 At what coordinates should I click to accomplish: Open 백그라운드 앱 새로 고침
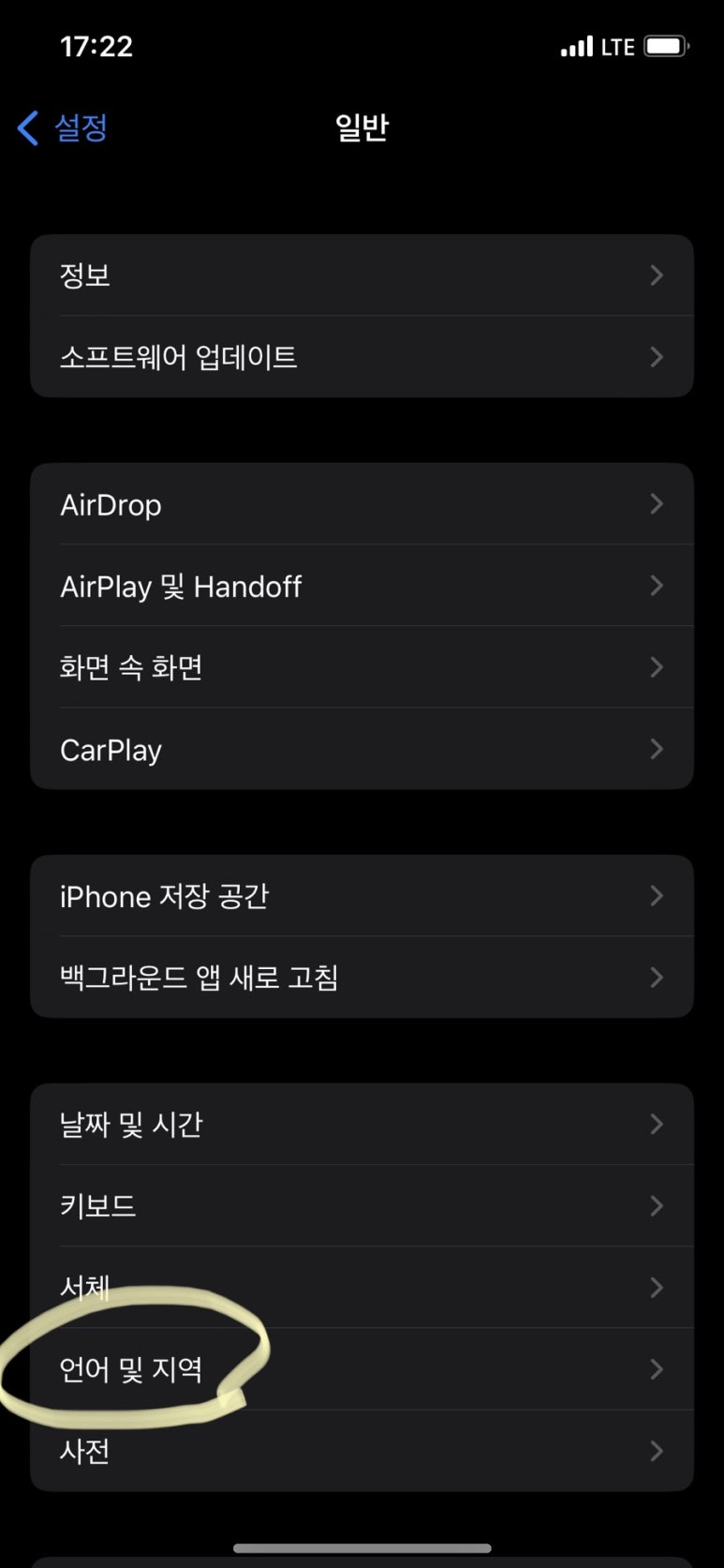[x=362, y=978]
